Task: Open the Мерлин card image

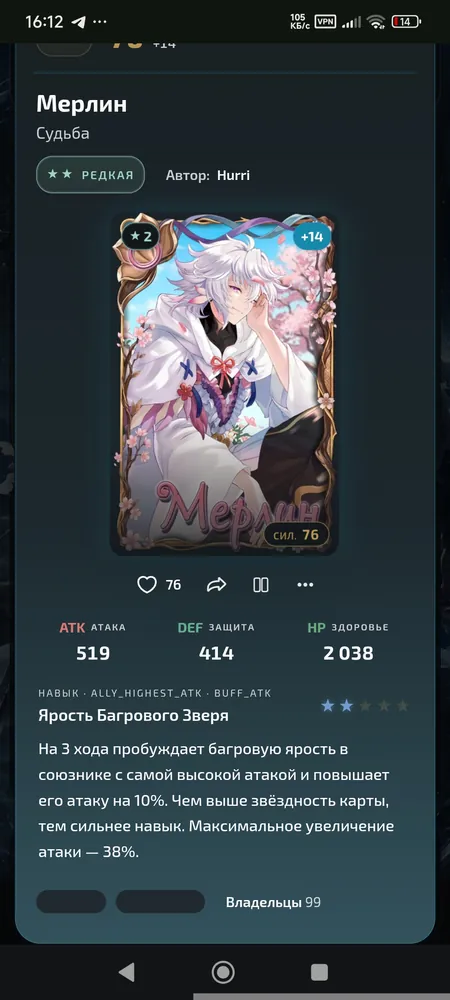Action: (224, 384)
